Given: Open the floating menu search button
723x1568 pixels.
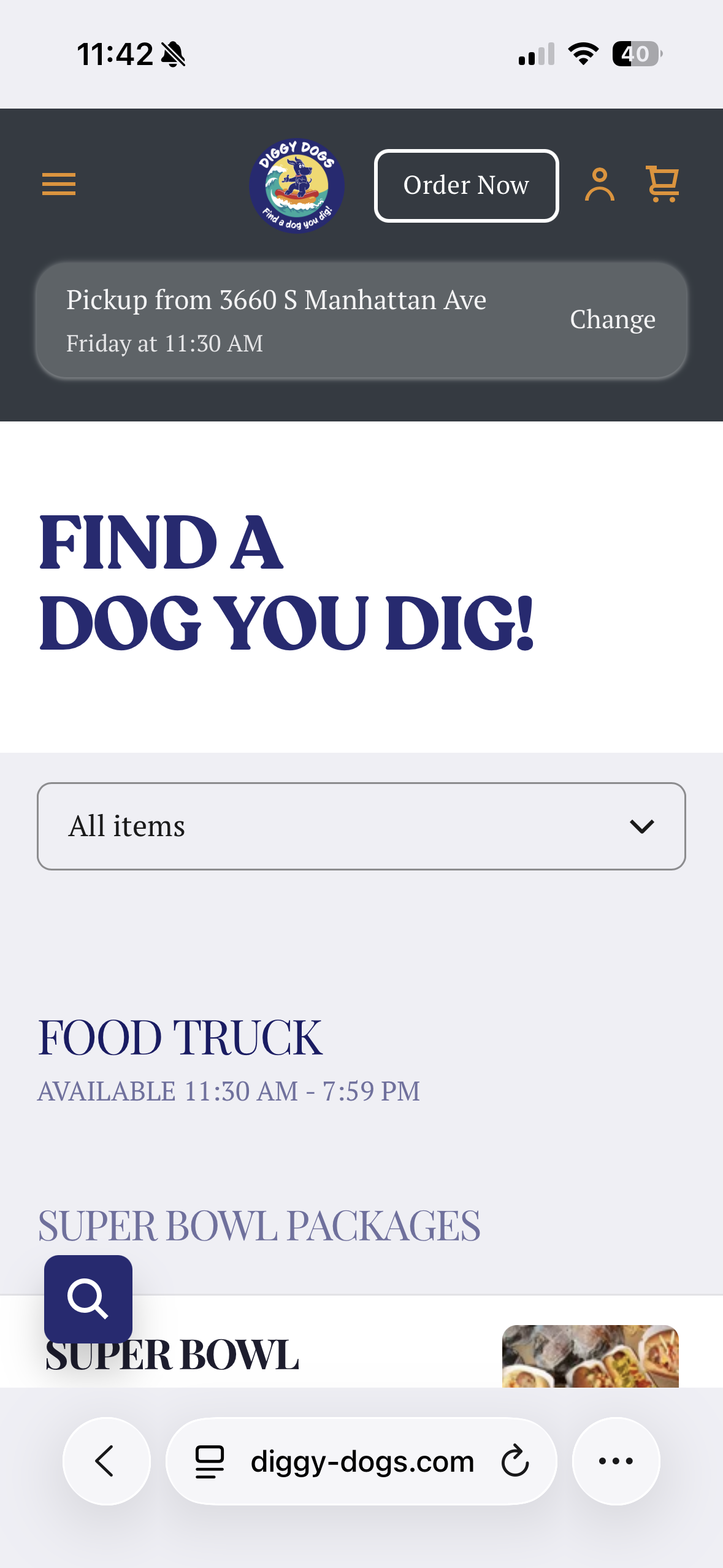Looking at the screenshot, I should [x=88, y=1299].
